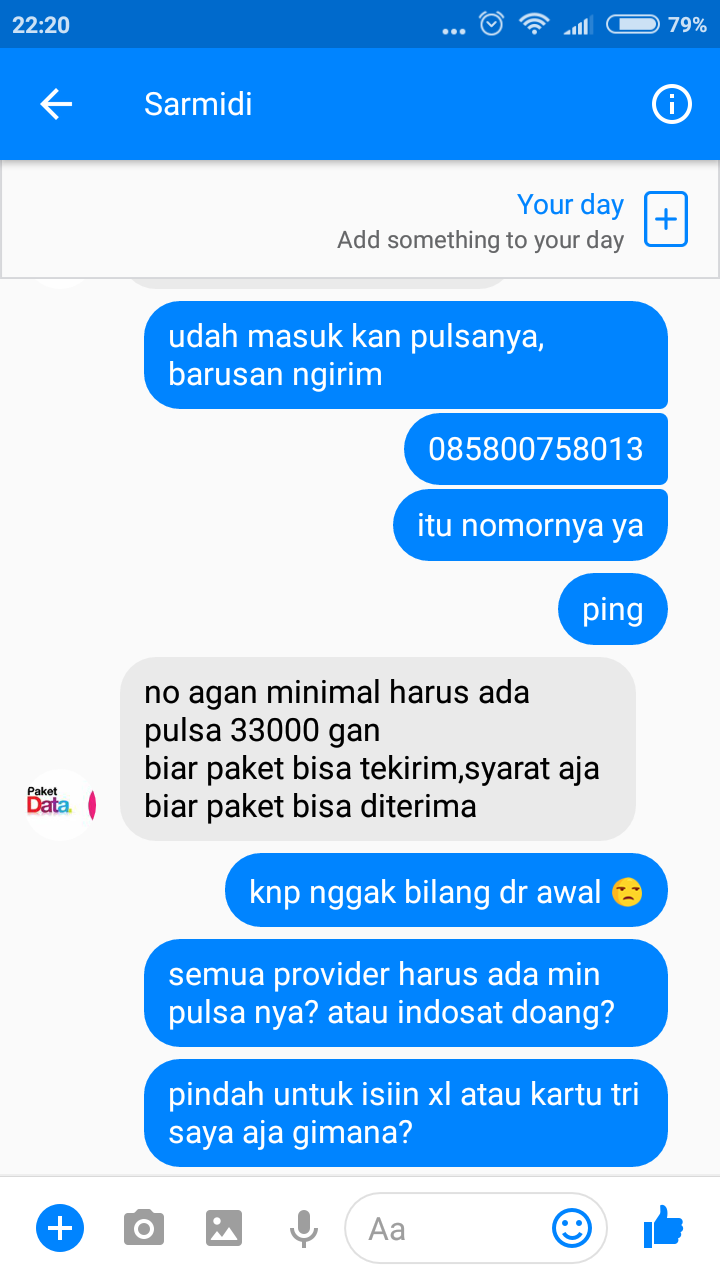Viewport: 720px width, 1280px height.
Task: Open the emoji picker smiley
Action: click(572, 1228)
